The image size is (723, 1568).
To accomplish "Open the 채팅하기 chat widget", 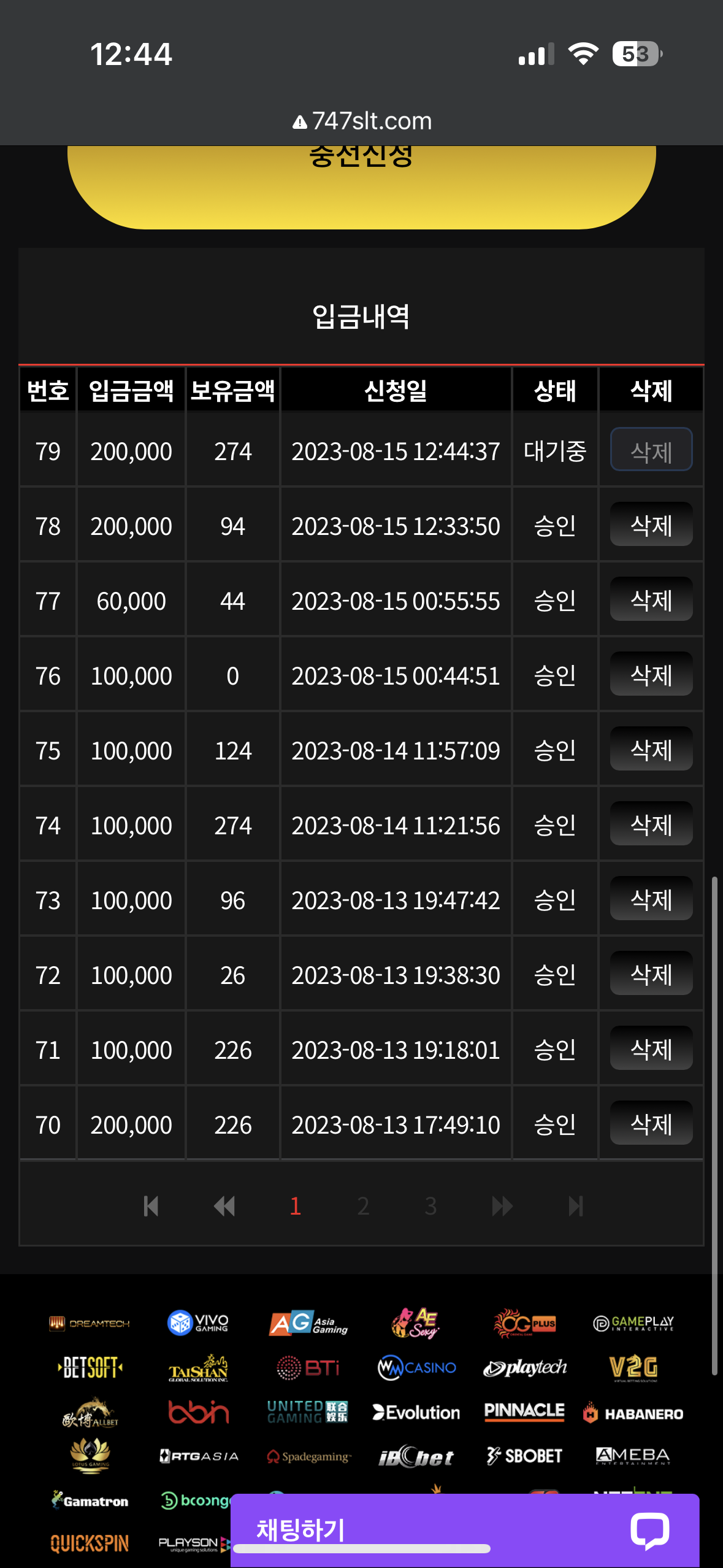I will (x=465, y=1530).
